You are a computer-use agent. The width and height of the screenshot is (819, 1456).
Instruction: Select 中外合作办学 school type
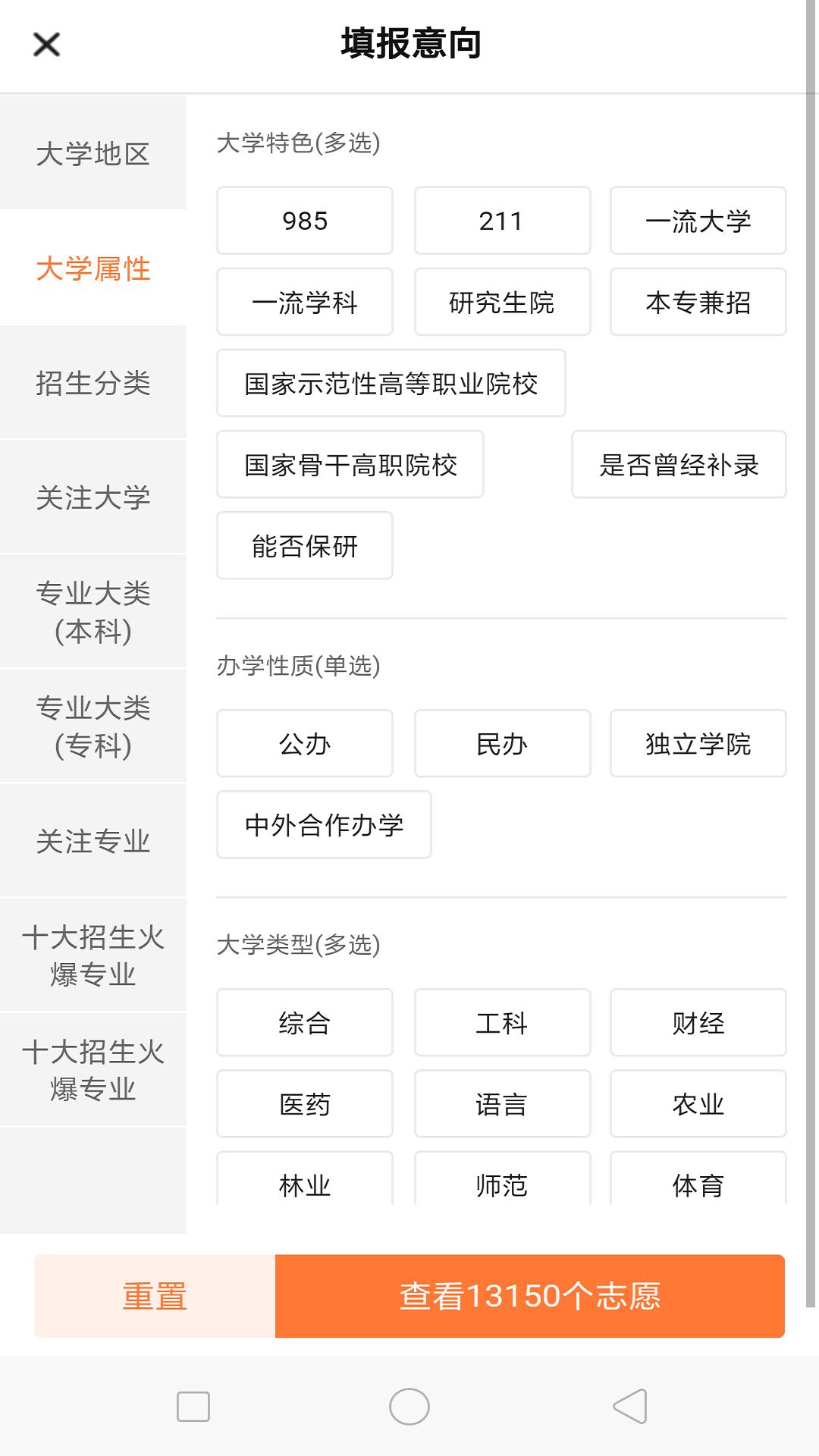324,824
